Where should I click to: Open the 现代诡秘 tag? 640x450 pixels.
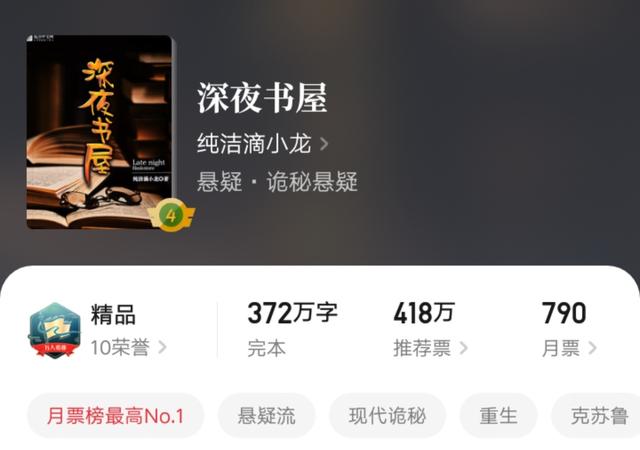[x=387, y=416]
